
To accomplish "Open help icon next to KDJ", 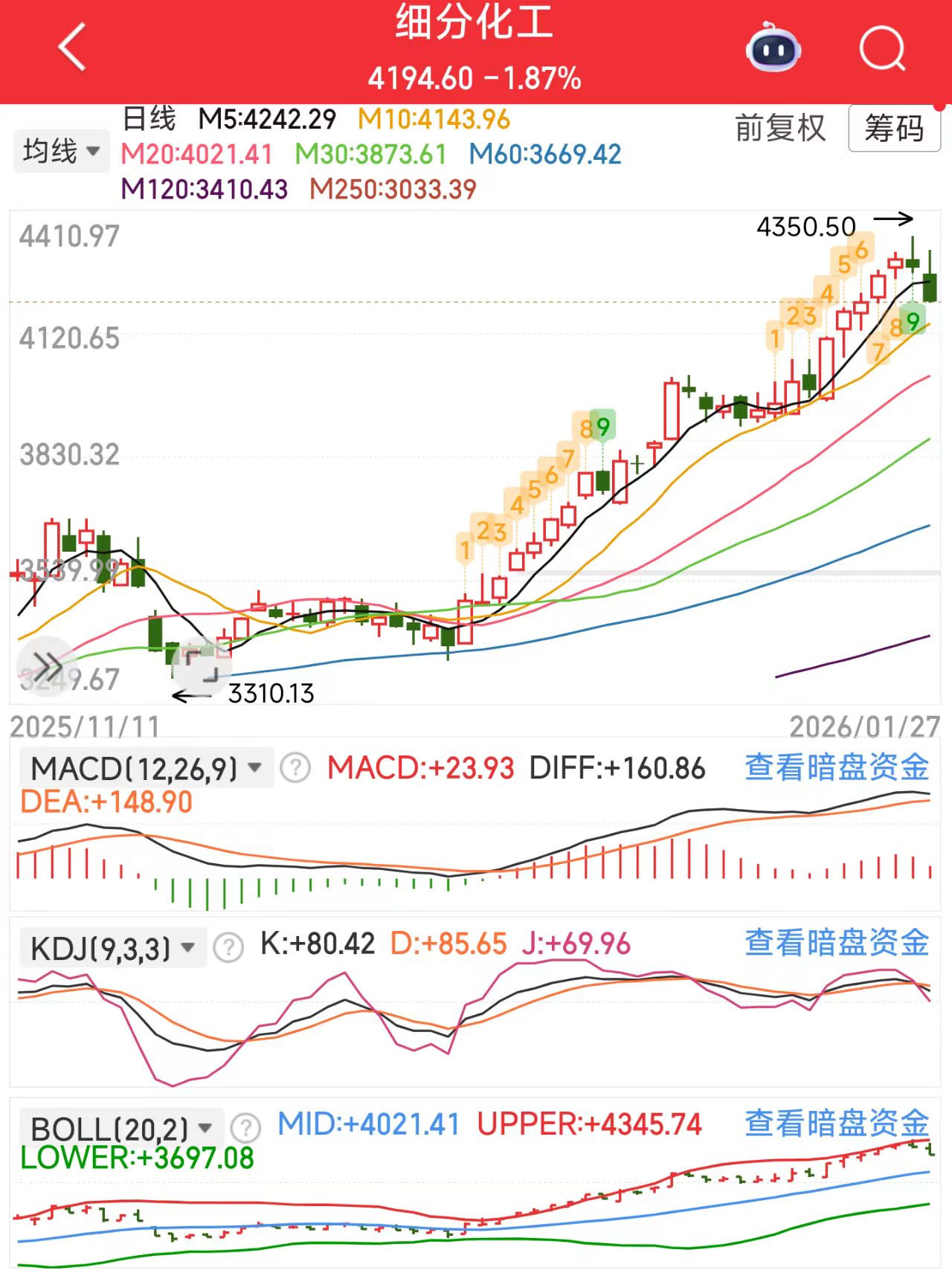I will (228, 947).
